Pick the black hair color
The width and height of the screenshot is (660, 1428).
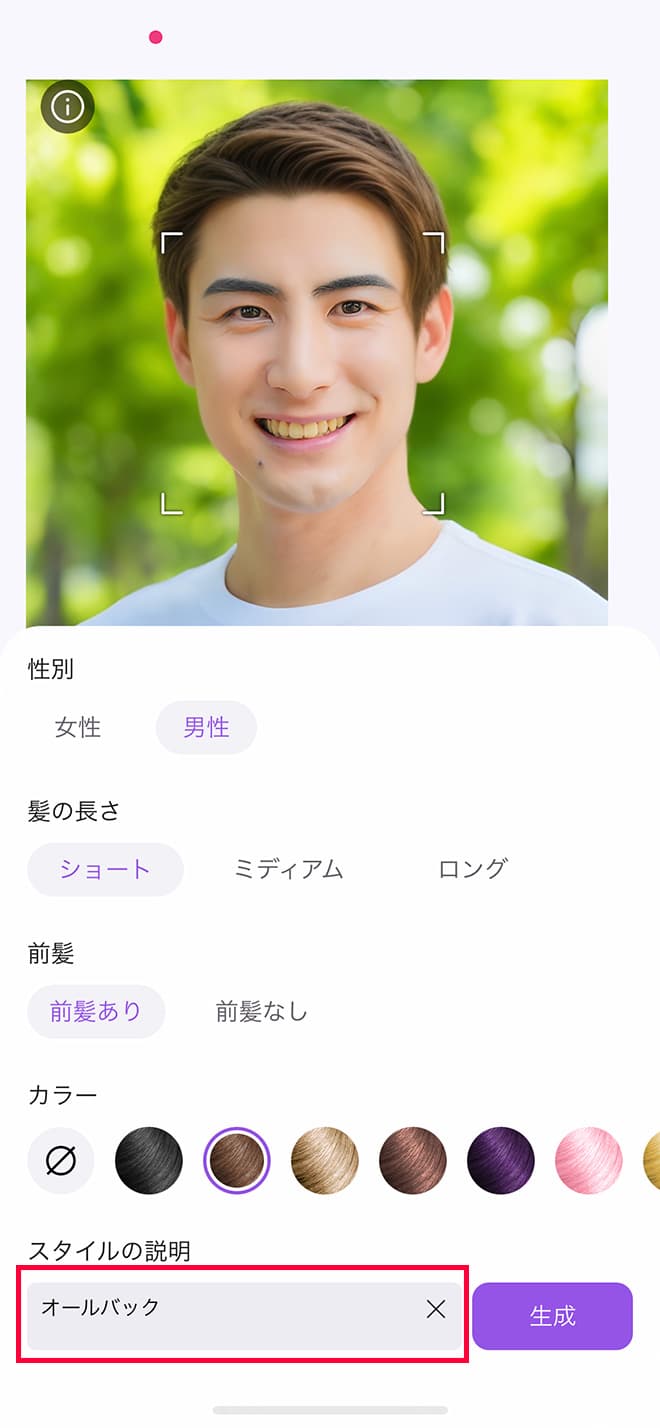149,1161
